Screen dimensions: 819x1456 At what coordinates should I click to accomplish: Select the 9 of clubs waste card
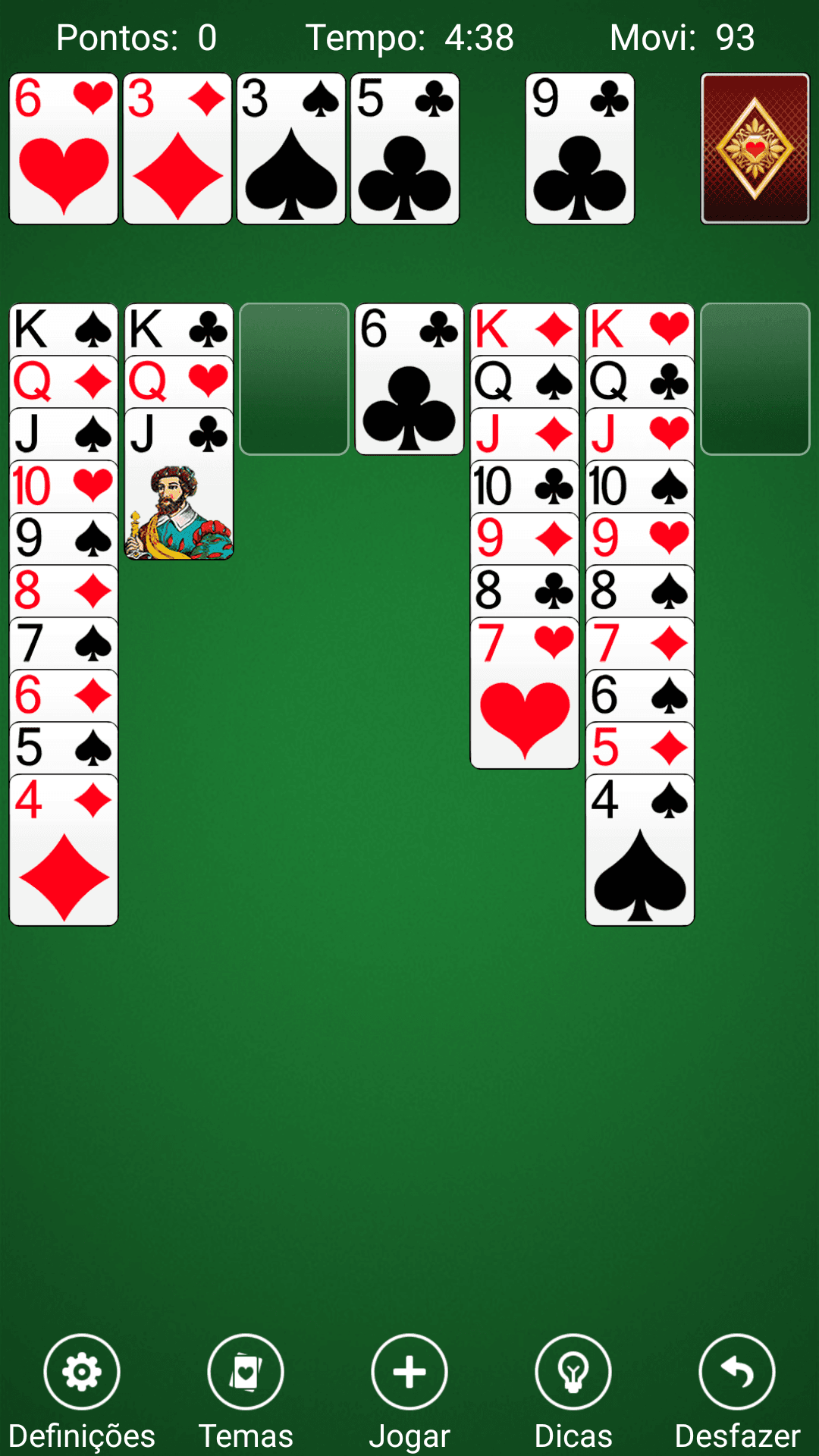coord(580,149)
